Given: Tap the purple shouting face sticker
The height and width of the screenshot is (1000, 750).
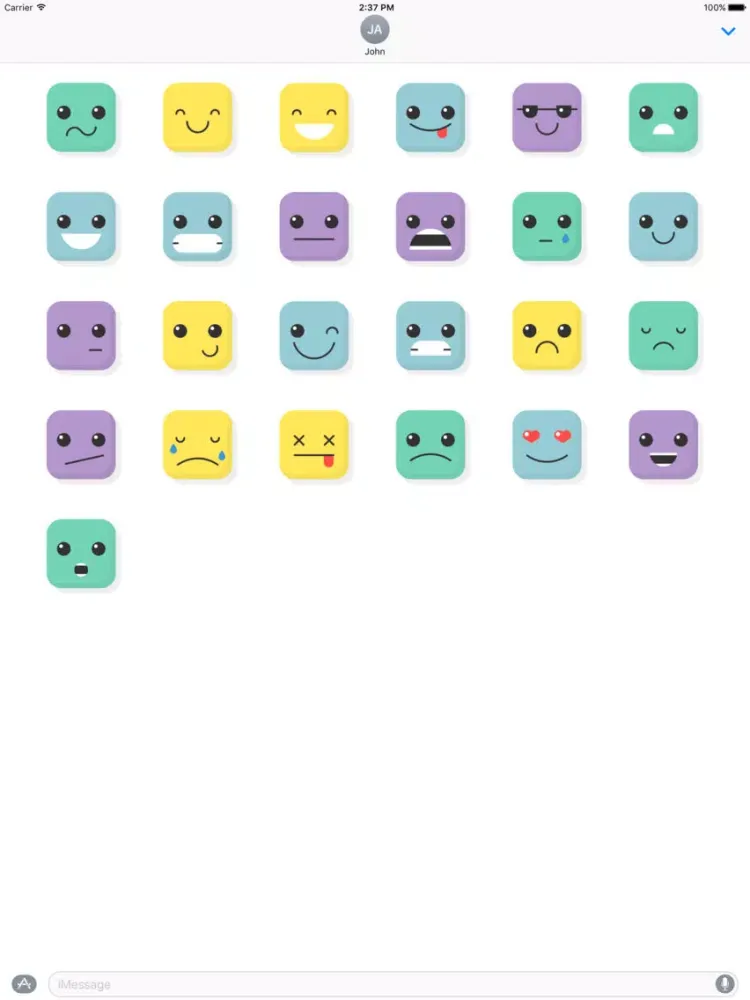Looking at the screenshot, I should point(430,226).
